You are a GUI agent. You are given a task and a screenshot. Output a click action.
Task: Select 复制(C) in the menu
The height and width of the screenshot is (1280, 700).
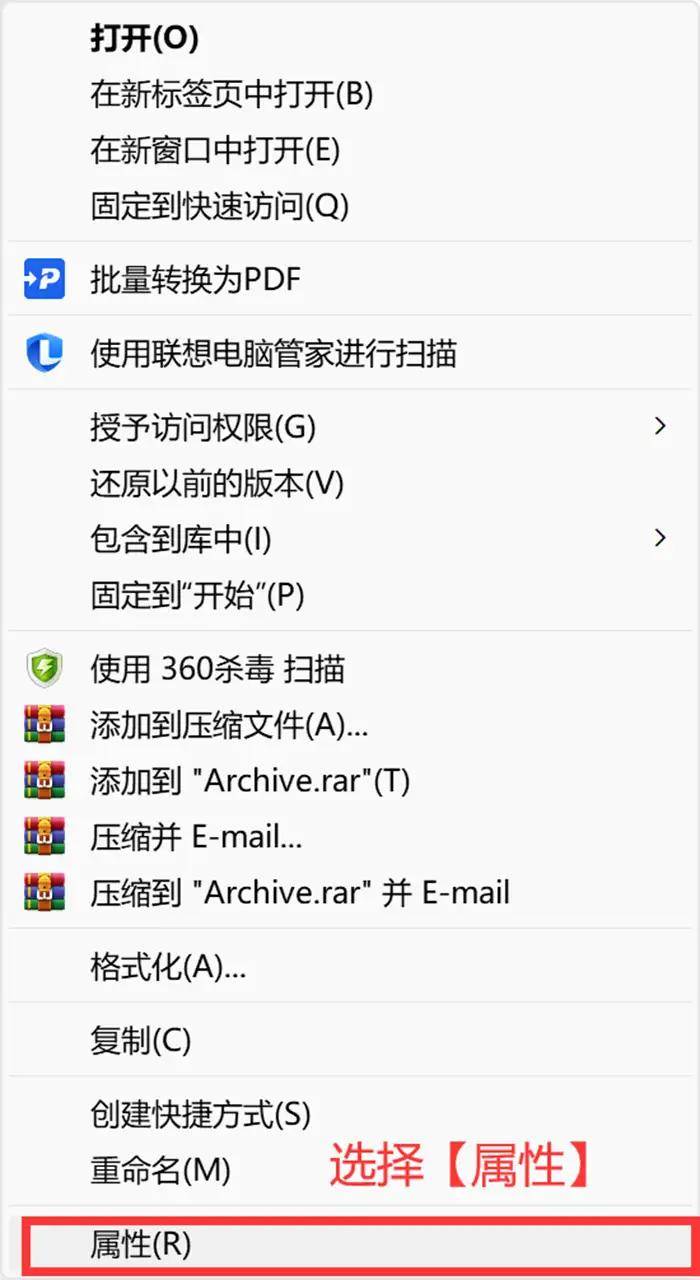(x=140, y=1040)
